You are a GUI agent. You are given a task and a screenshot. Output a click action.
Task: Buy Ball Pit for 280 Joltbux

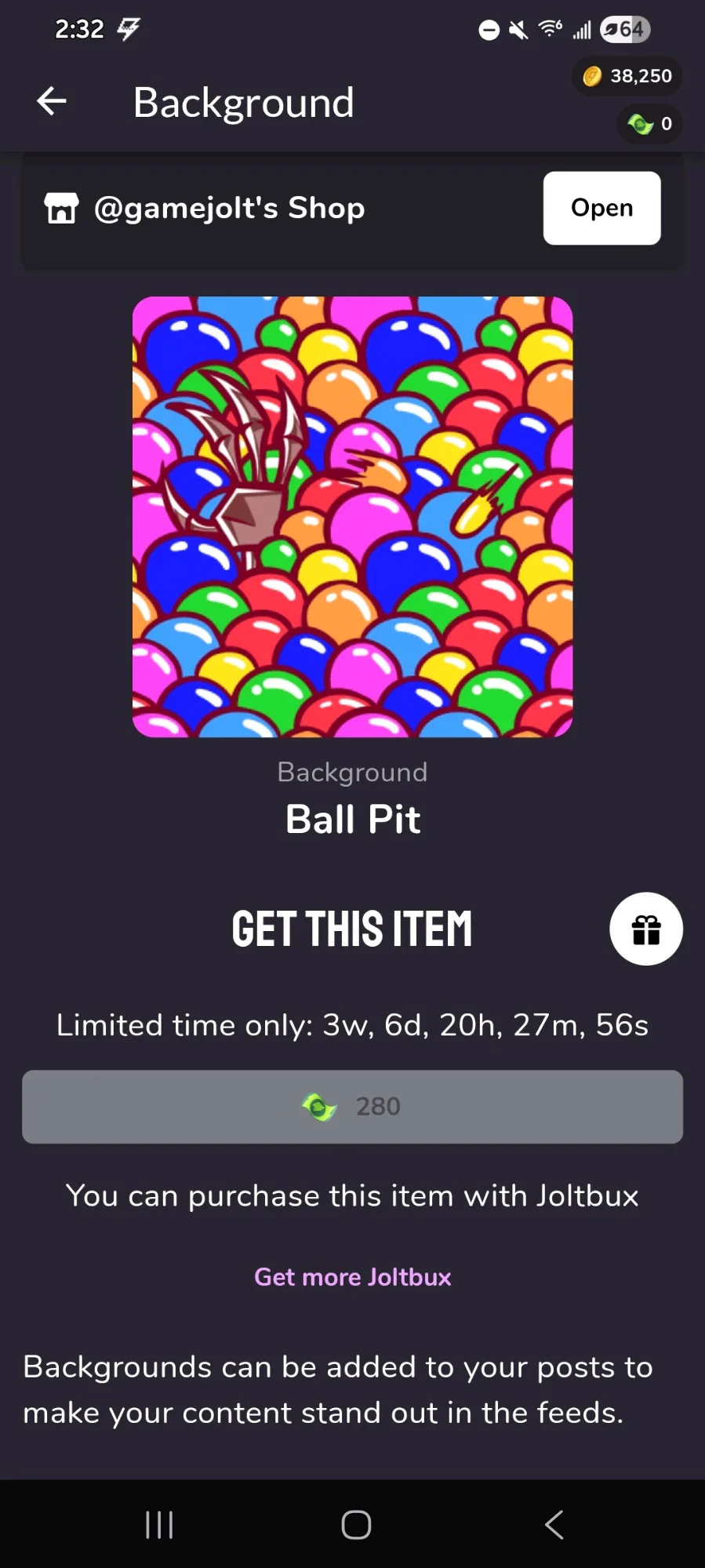tap(352, 1106)
